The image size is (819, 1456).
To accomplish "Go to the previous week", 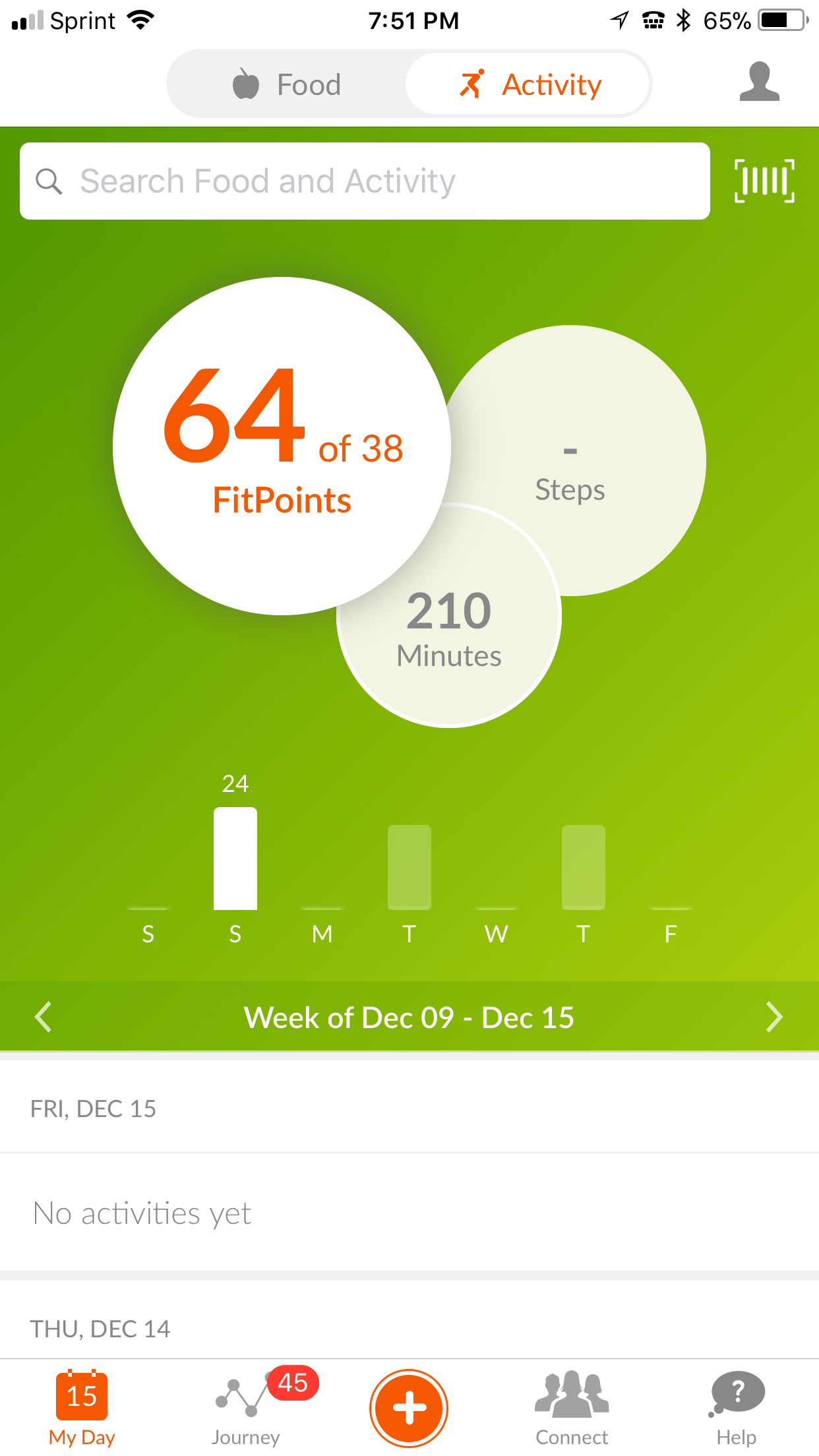I will [x=44, y=1016].
